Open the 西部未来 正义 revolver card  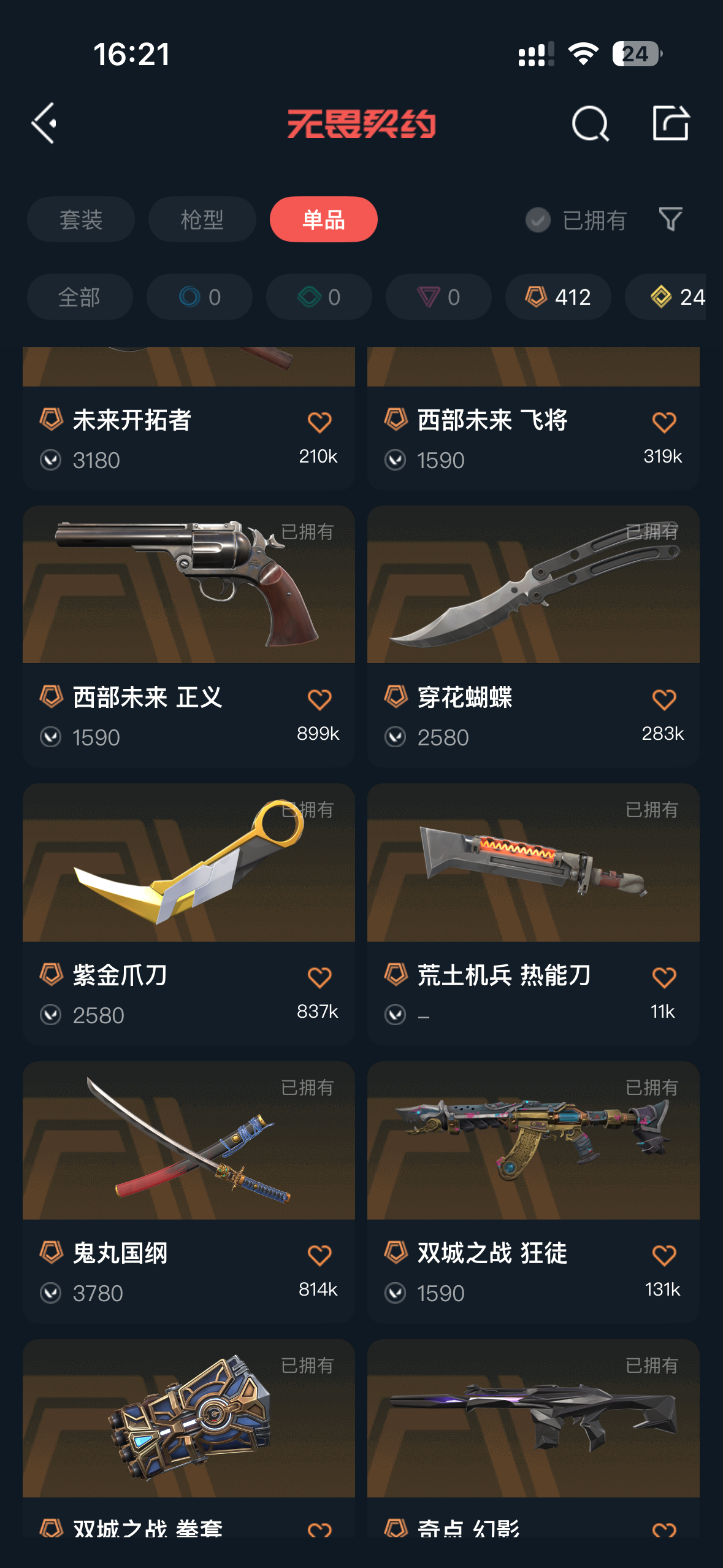pos(188,586)
